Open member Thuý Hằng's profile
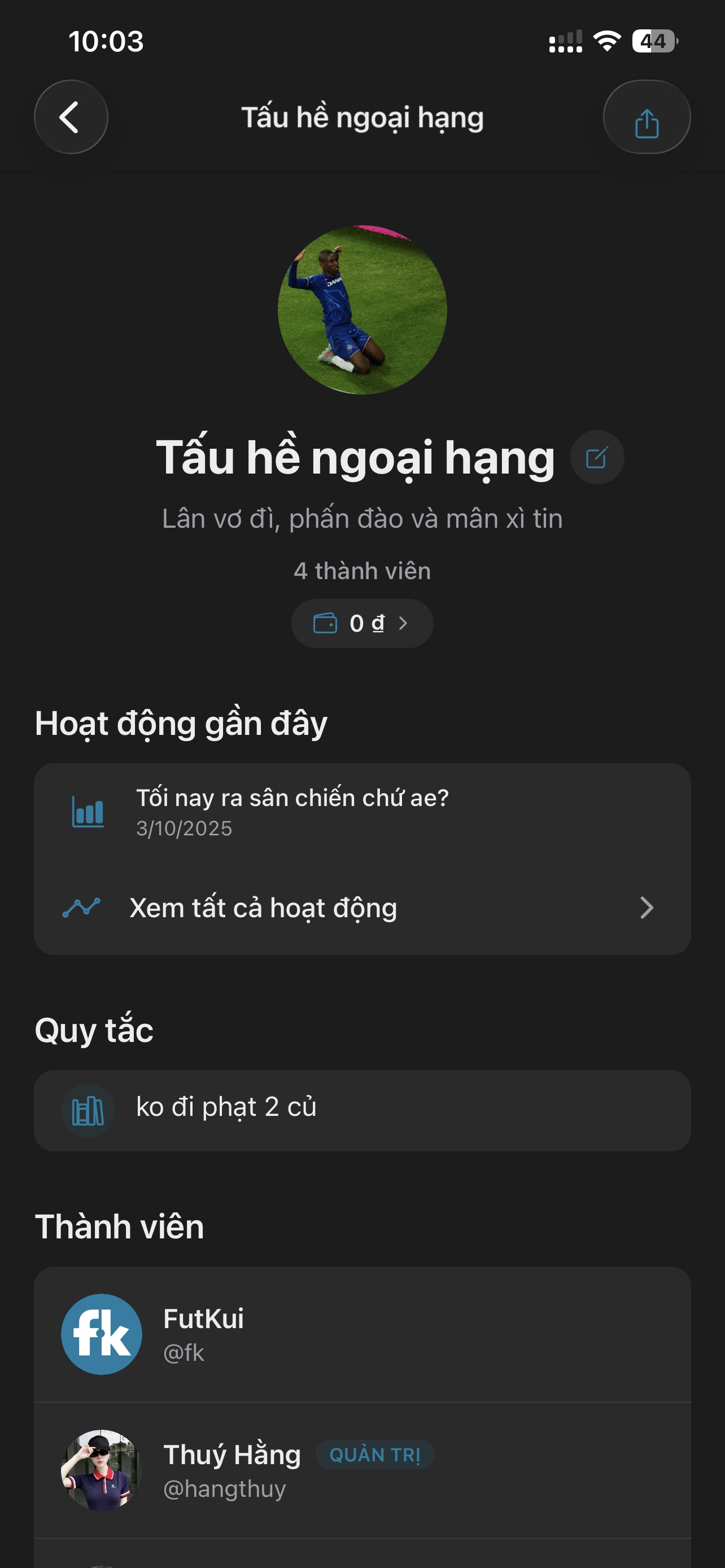 point(362,1470)
